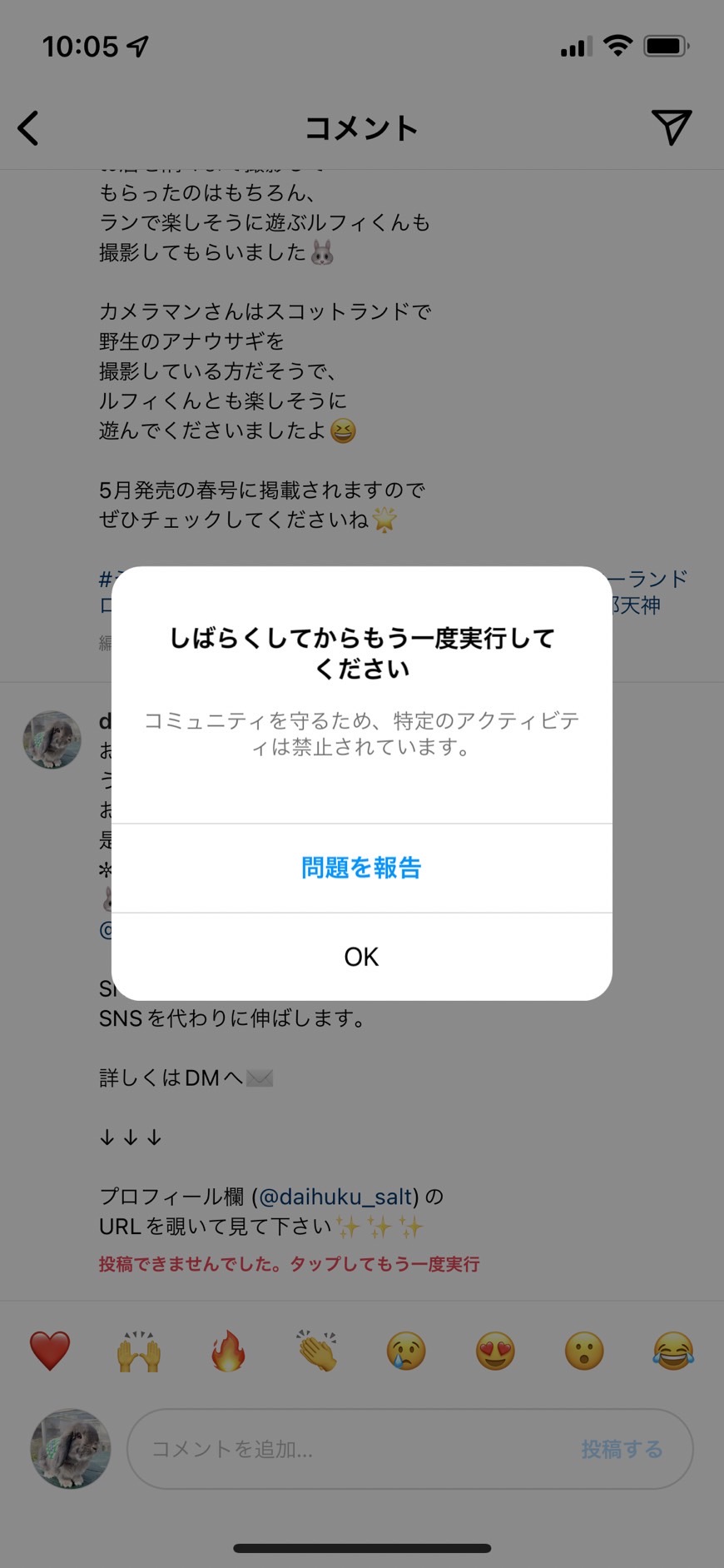Go back using the top-left arrow
The height and width of the screenshot is (1568, 724).
pos(28,128)
